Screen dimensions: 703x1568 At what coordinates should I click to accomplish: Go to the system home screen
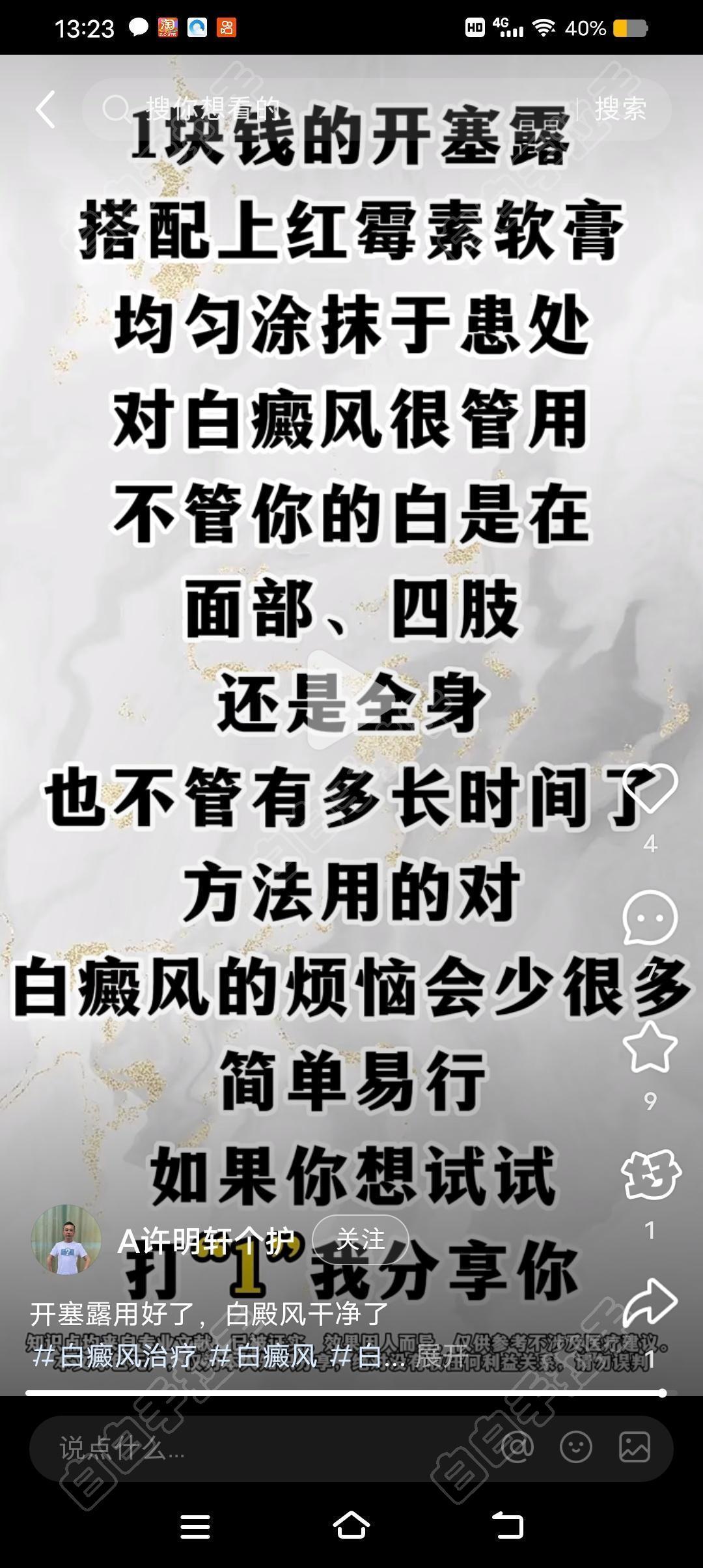[351, 1526]
